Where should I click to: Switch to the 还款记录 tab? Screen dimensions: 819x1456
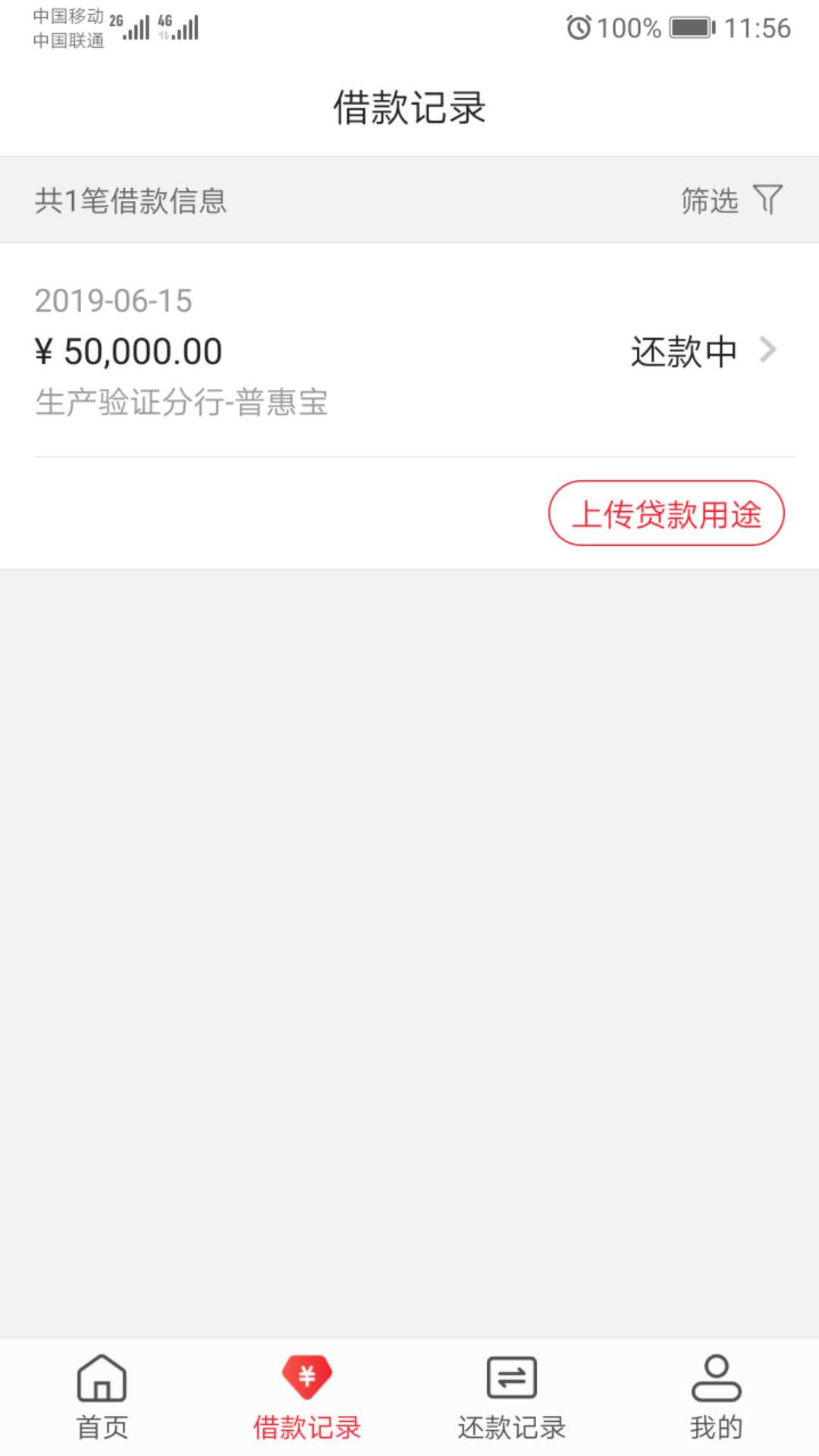(x=510, y=1399)
